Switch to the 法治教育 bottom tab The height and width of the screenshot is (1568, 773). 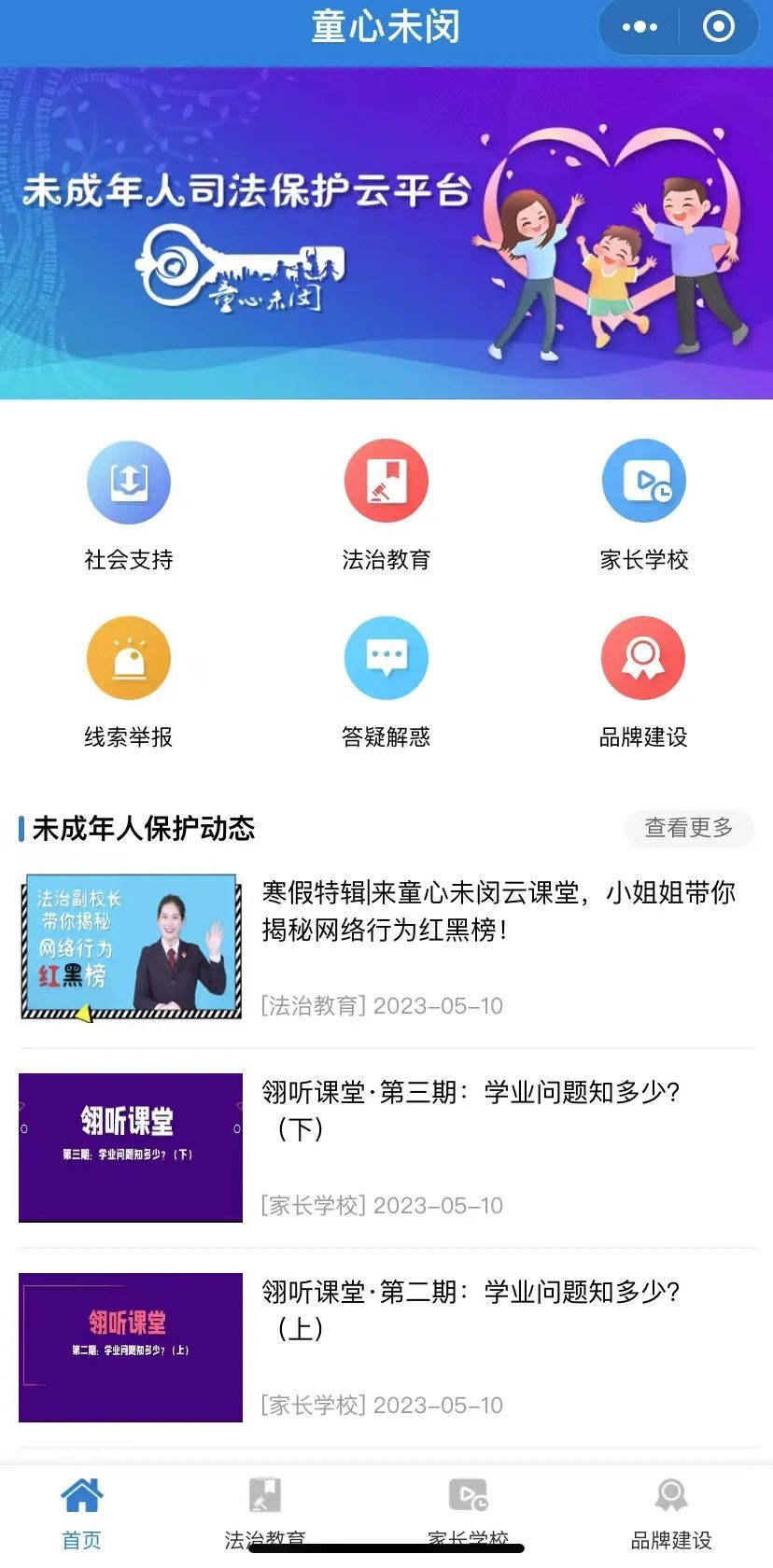coord(265,1512)
